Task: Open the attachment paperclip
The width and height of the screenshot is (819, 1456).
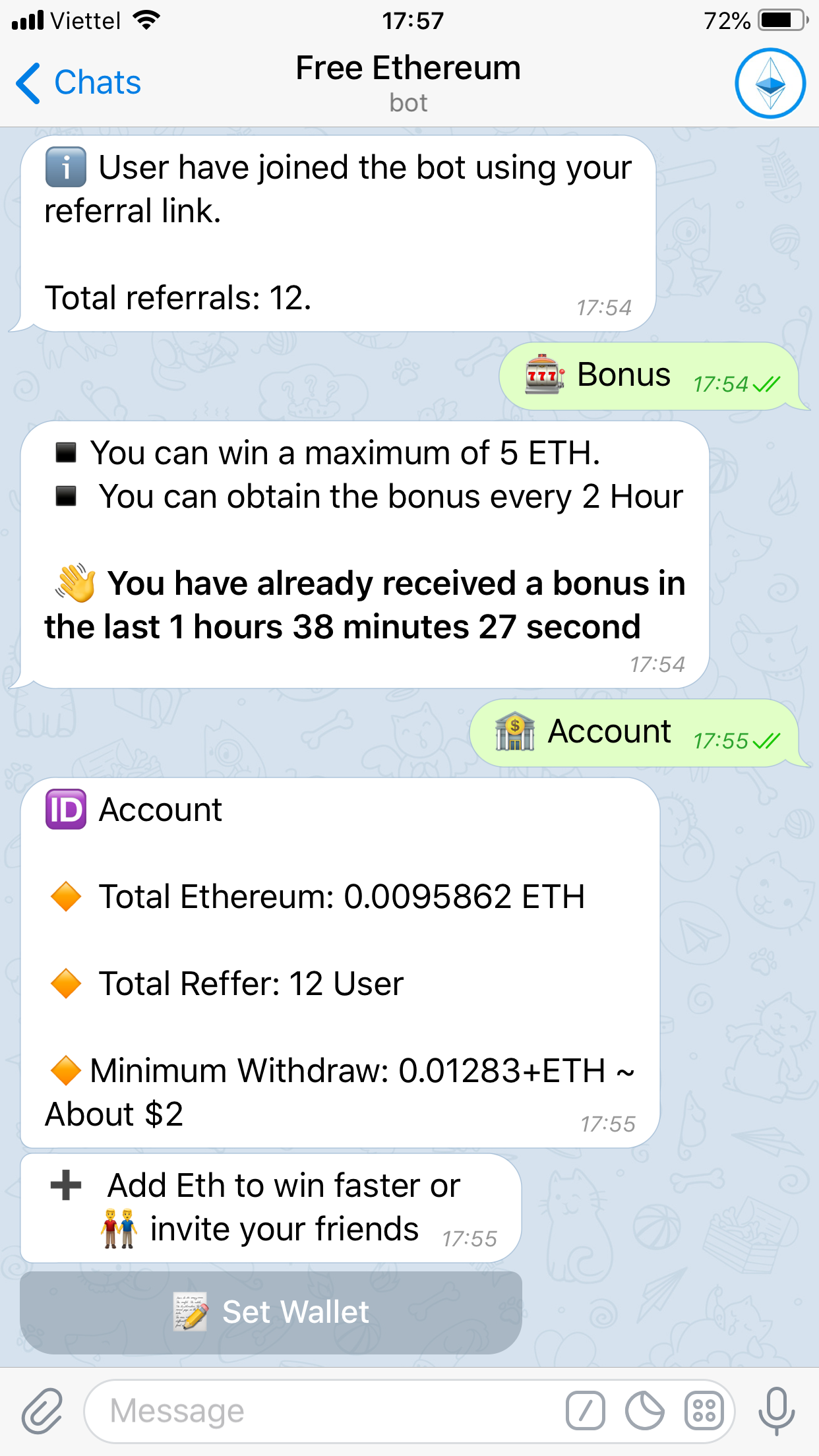Action: (42, 1411)
